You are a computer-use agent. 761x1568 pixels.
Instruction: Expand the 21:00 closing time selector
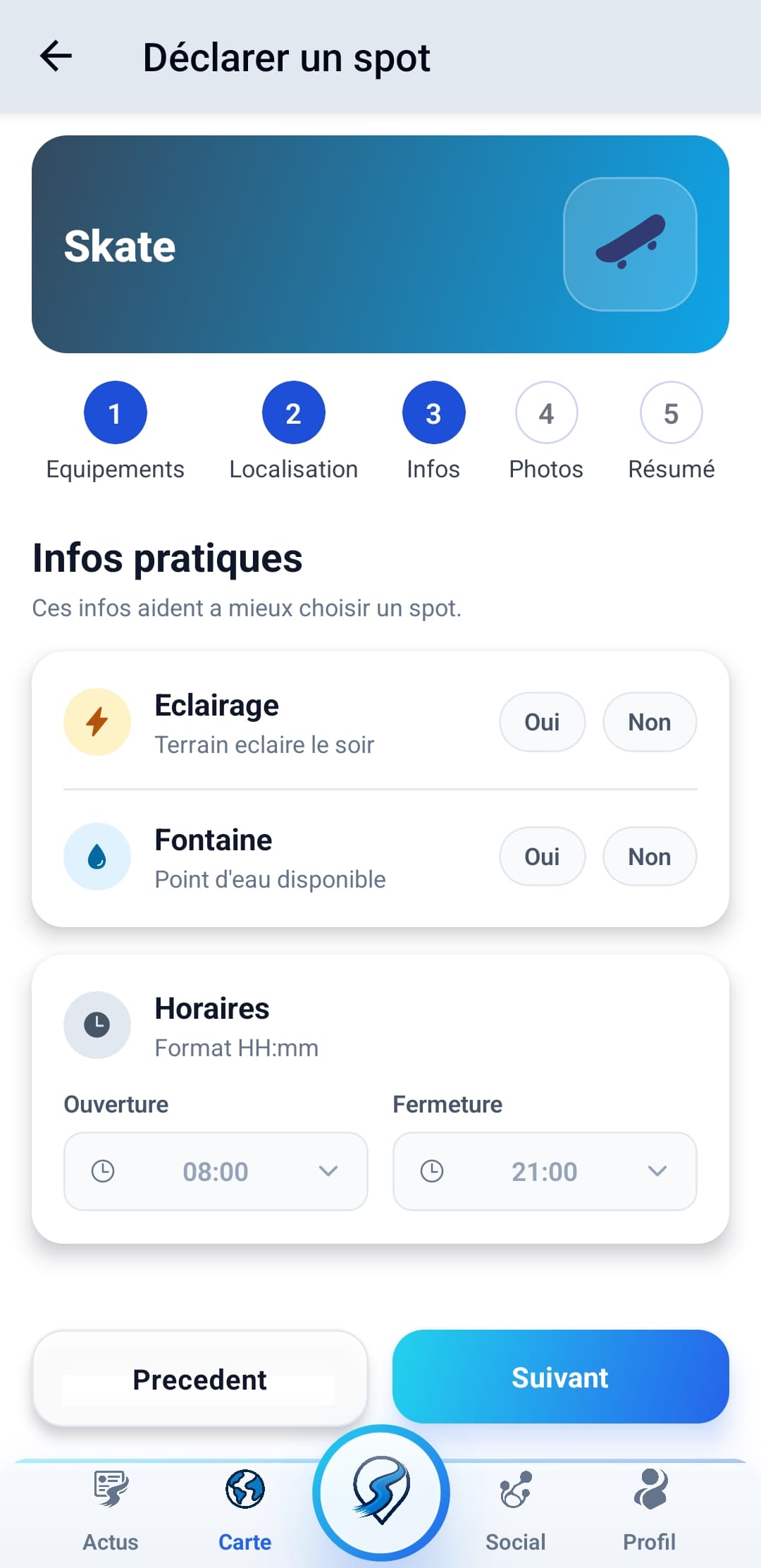(655, 1171)
